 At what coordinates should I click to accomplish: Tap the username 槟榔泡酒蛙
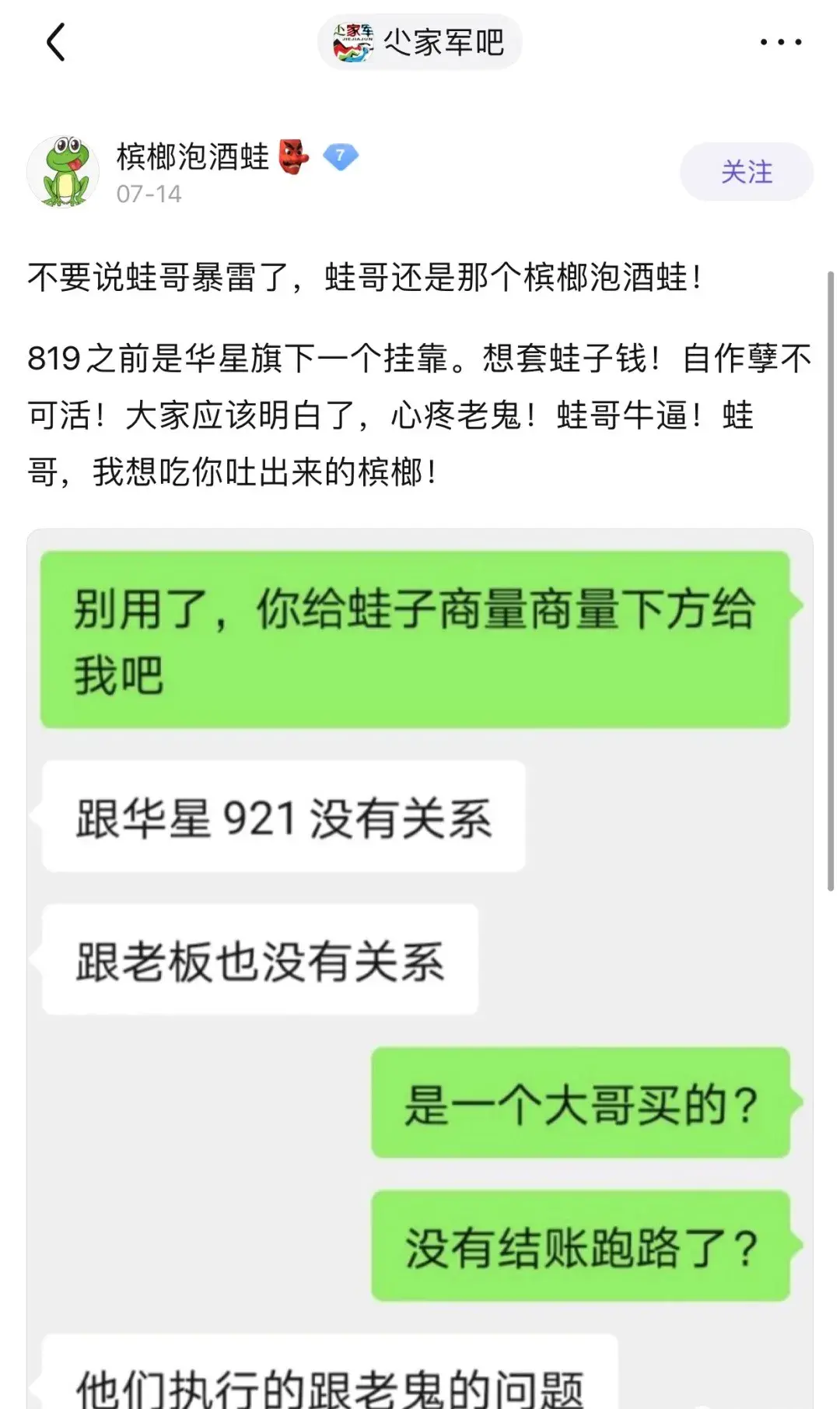coord(193,156)
